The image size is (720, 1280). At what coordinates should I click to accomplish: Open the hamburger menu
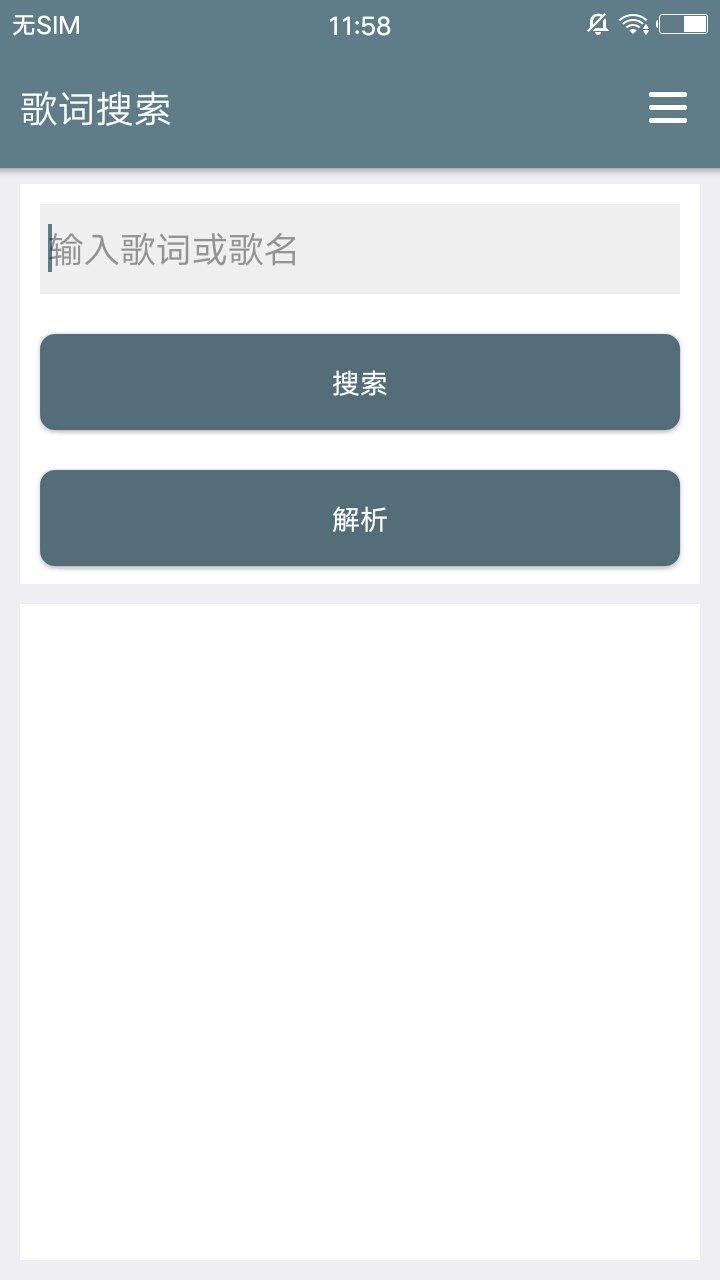pyautogui.click(x=668, y=108)
